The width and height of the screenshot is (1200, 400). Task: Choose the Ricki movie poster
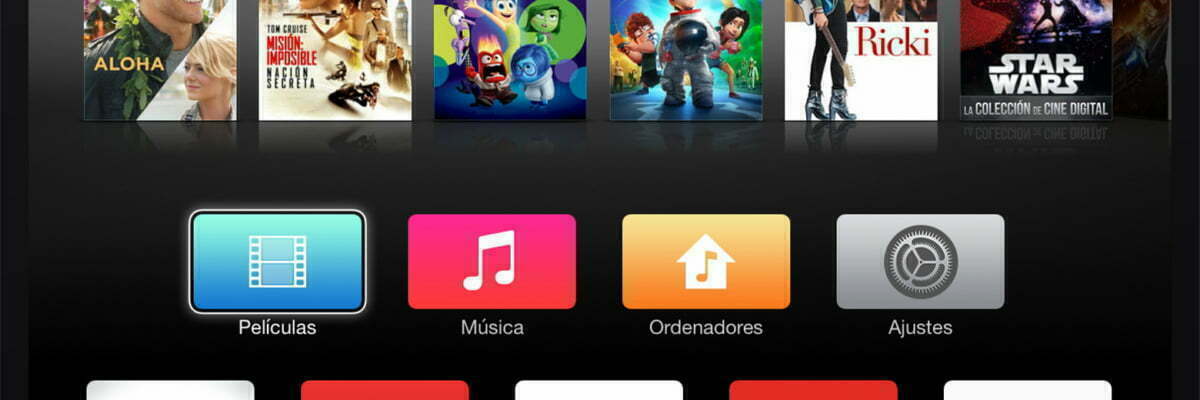(x=861, y=58)
